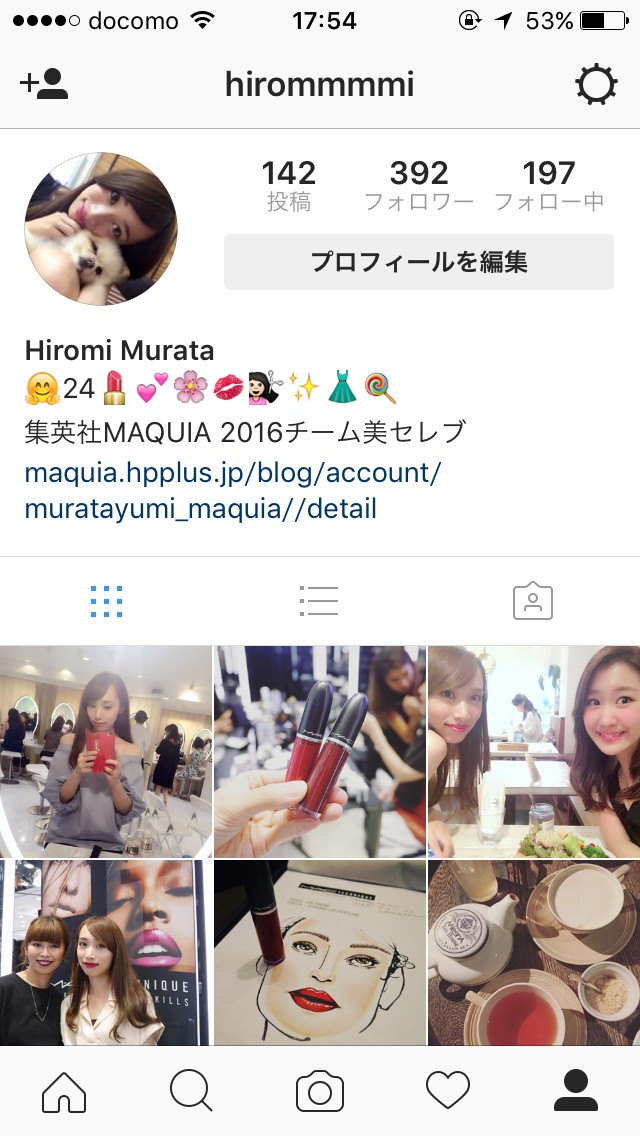Image resolution: width=640 pixels, height=1136 pixels.
Task: Open the post showing two red lip glosses
Action: 320,751
